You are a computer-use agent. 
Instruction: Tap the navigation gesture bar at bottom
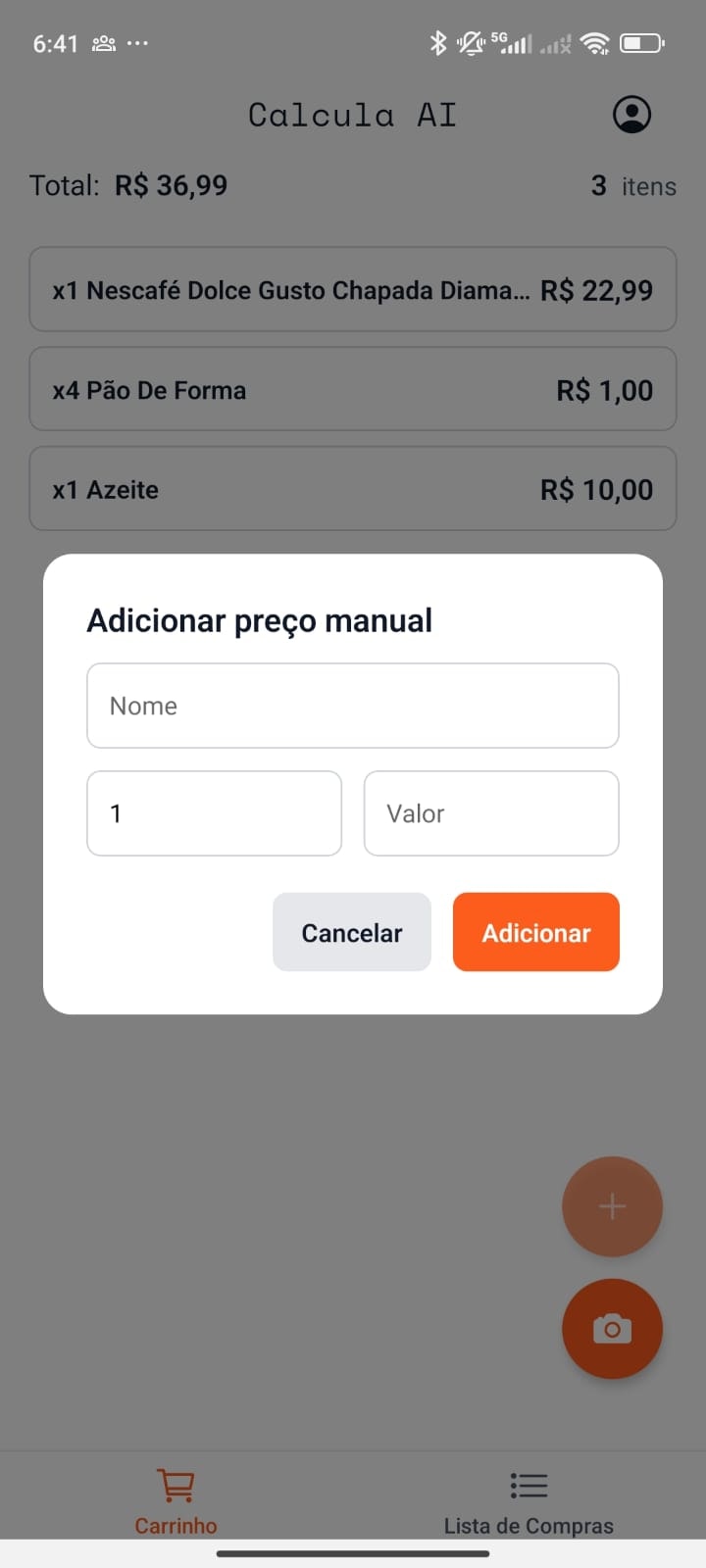point(353,1553)
